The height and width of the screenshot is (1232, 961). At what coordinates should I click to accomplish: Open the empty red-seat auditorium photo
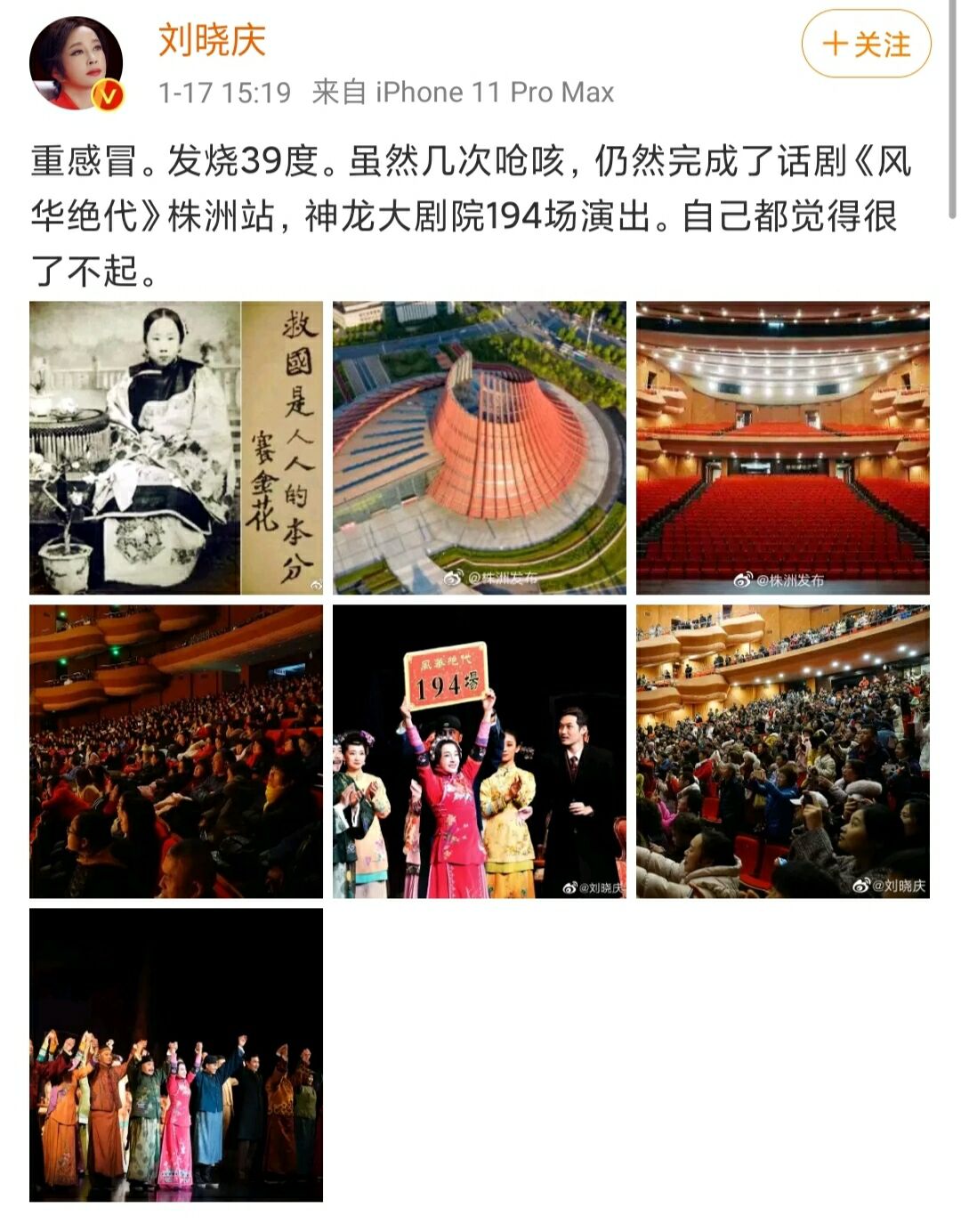(782, 448)
